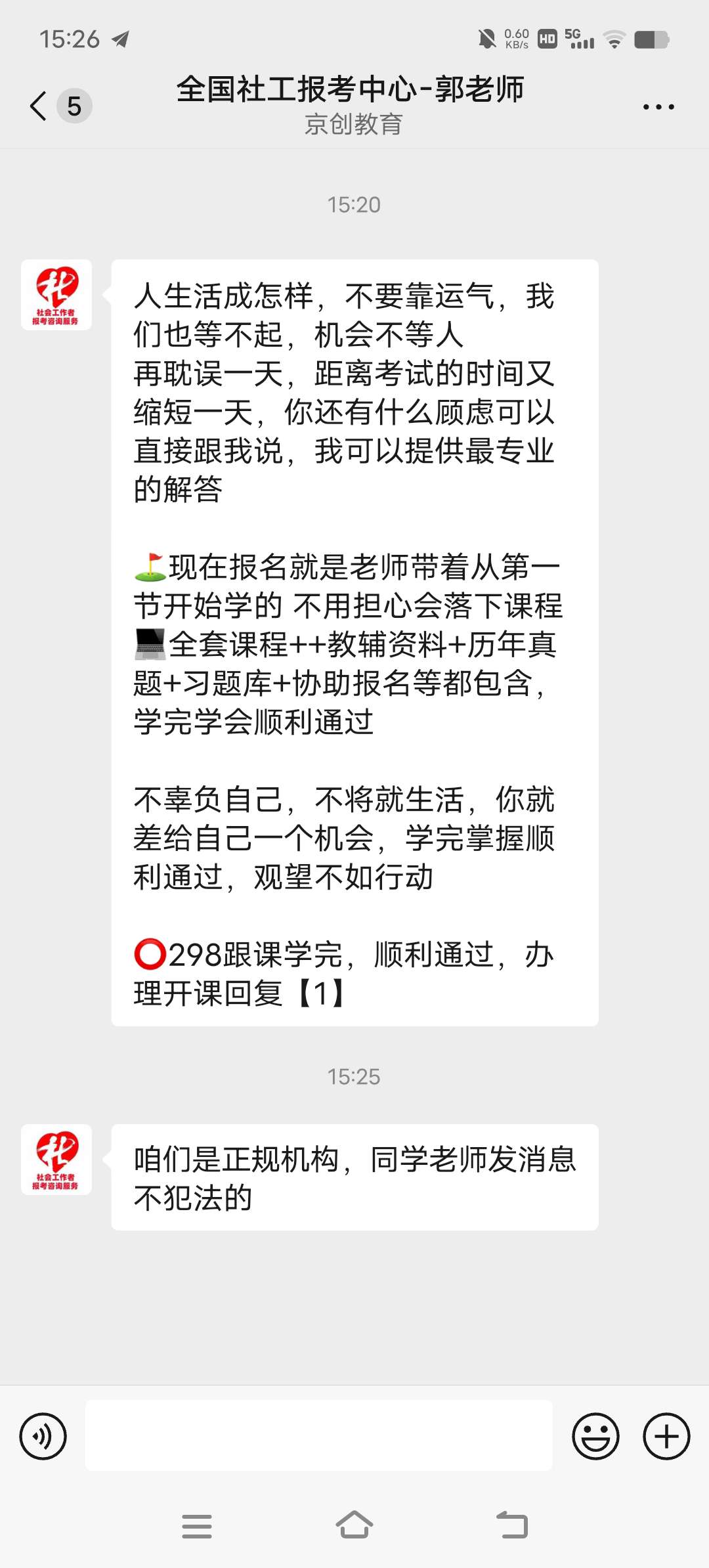Open the emoji picker
The height and width of the screenshot is (1568, 709).
(x=595, y=1436)
